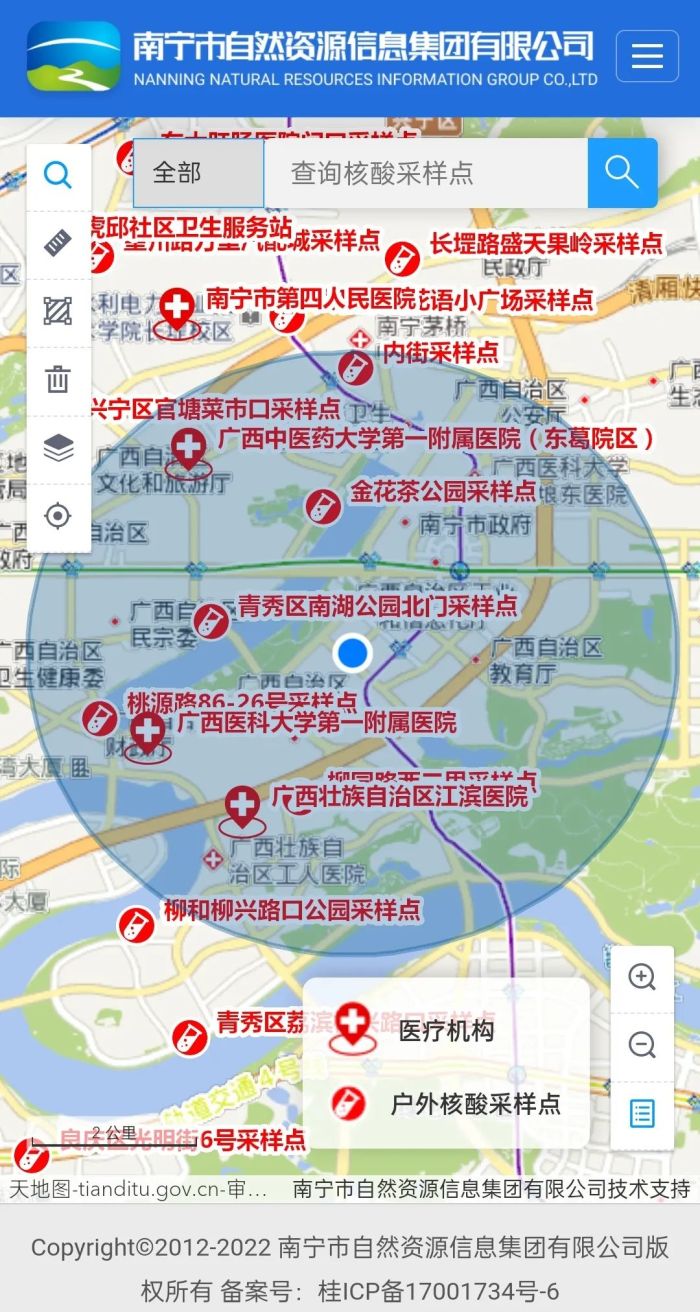Select the ruler distance measuring tool

[58, 244]
